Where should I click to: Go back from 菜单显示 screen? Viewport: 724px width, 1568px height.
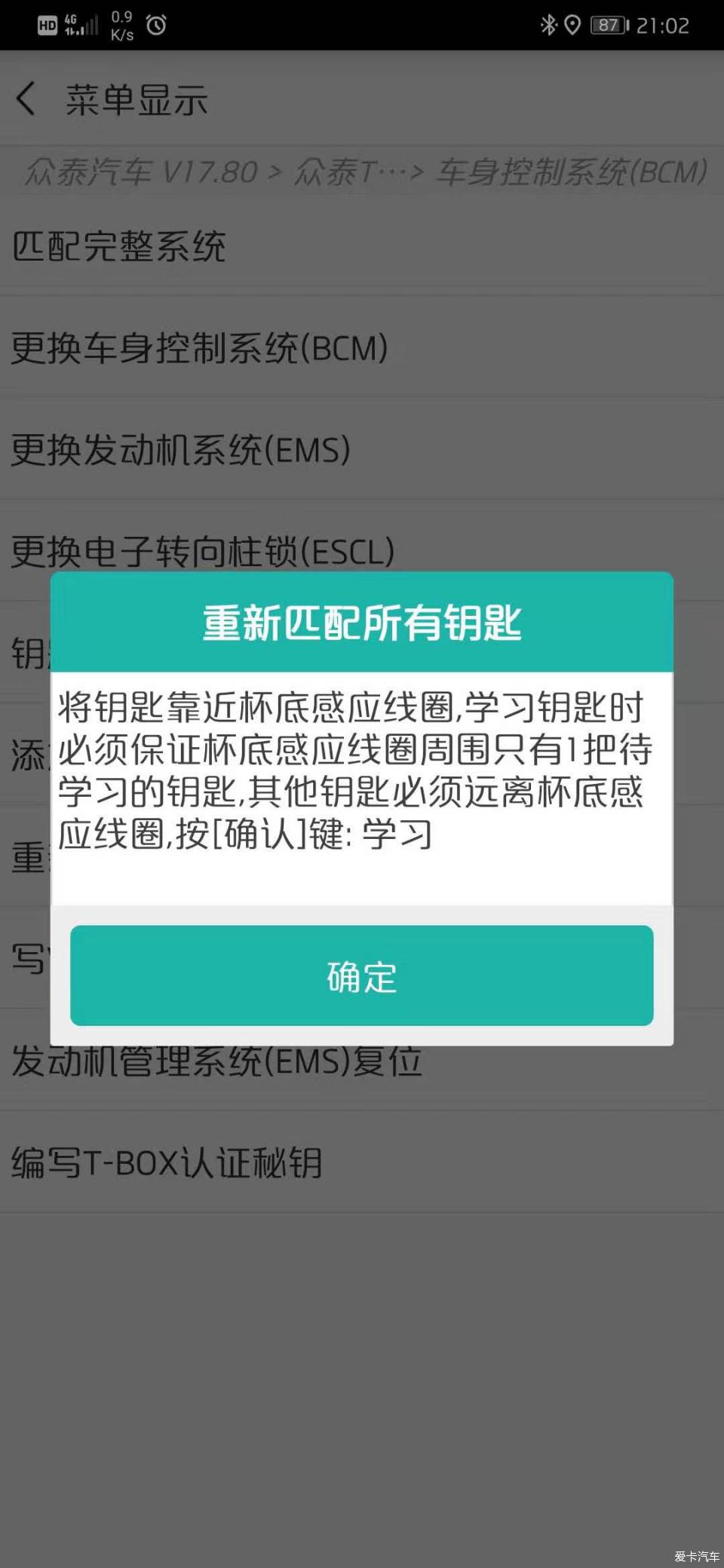(26, 100)
